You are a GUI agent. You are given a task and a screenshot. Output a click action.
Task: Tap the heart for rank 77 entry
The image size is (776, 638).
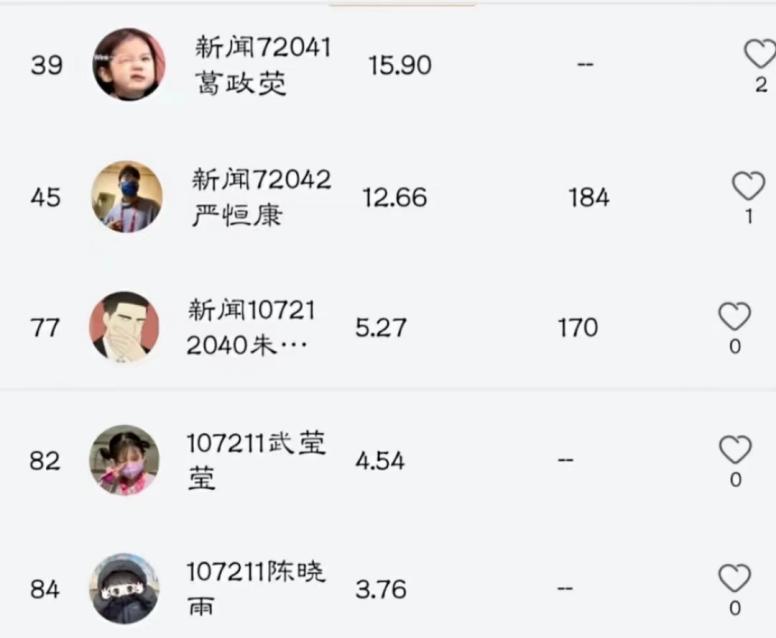735,317
